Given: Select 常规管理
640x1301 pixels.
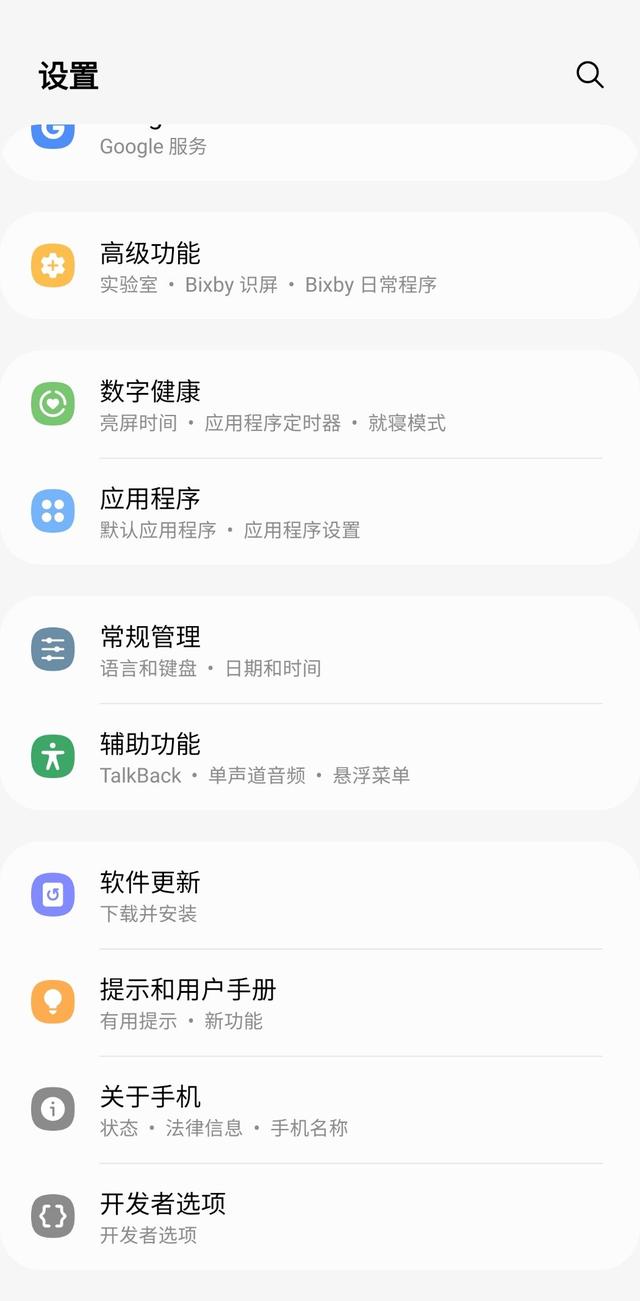Looking at the screenshot, I should point(320,650).
